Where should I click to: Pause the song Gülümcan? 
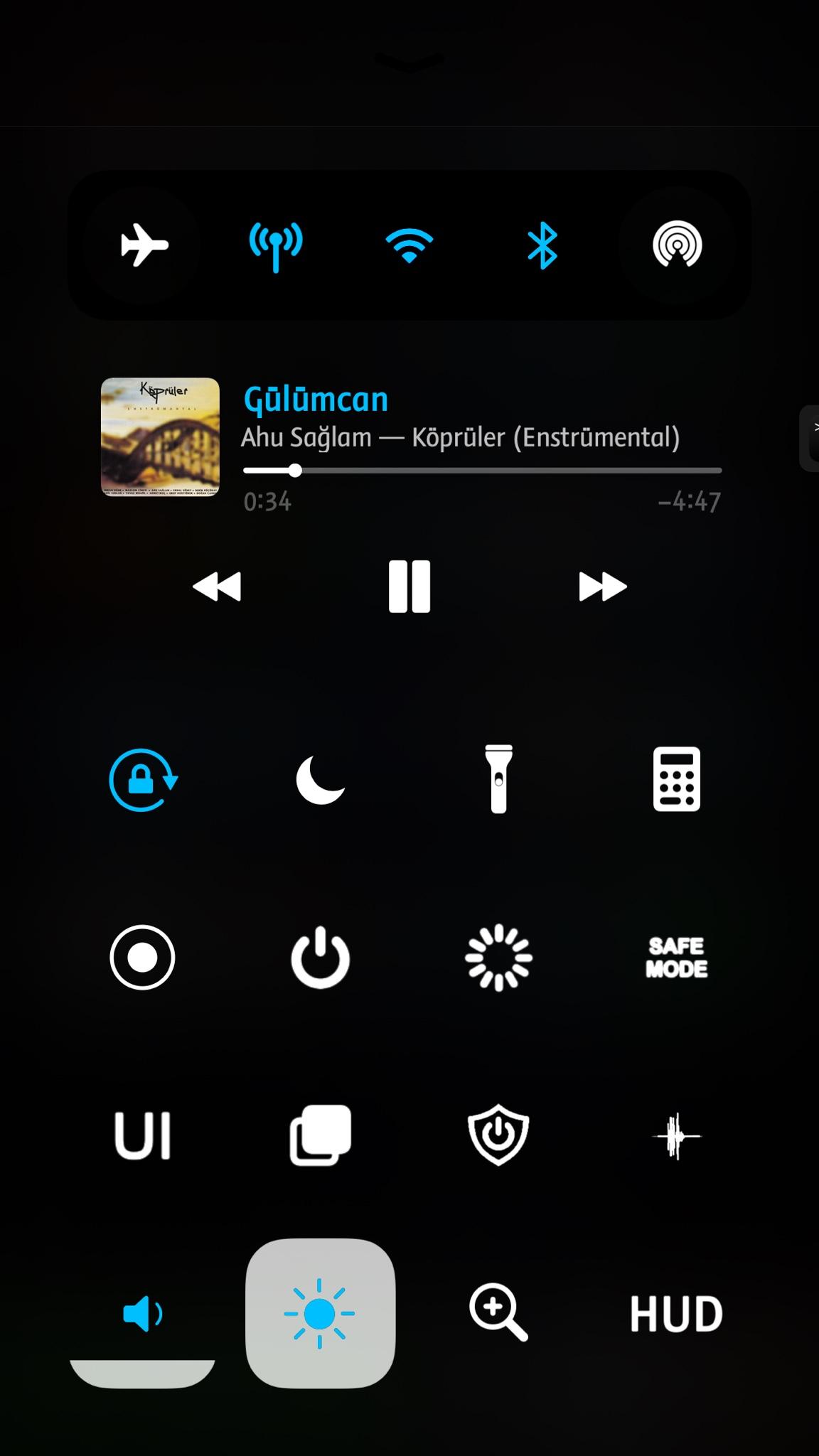[x=409, y=587]
